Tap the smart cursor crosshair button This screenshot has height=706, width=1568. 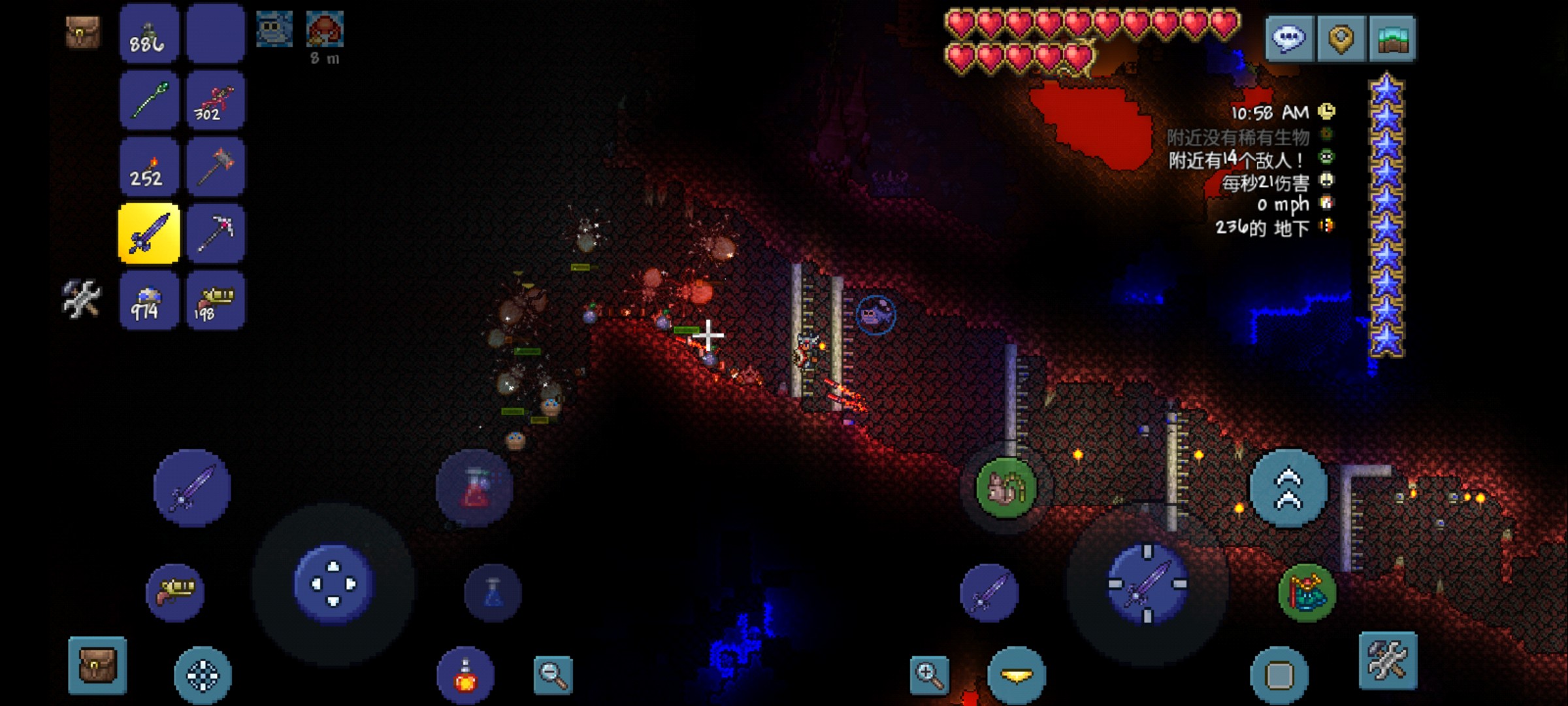[x=203, y=675]
